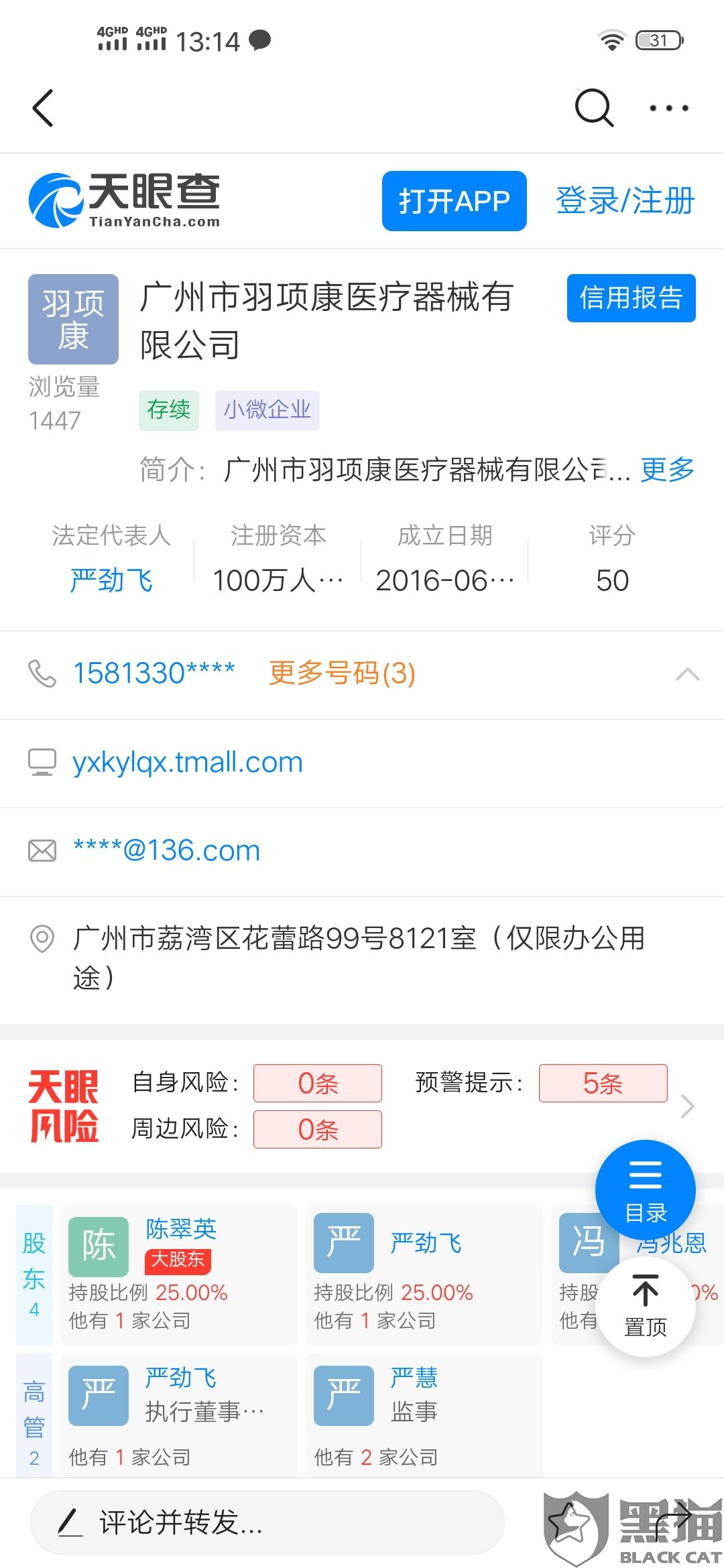Tap the 打开APP button

455,201
